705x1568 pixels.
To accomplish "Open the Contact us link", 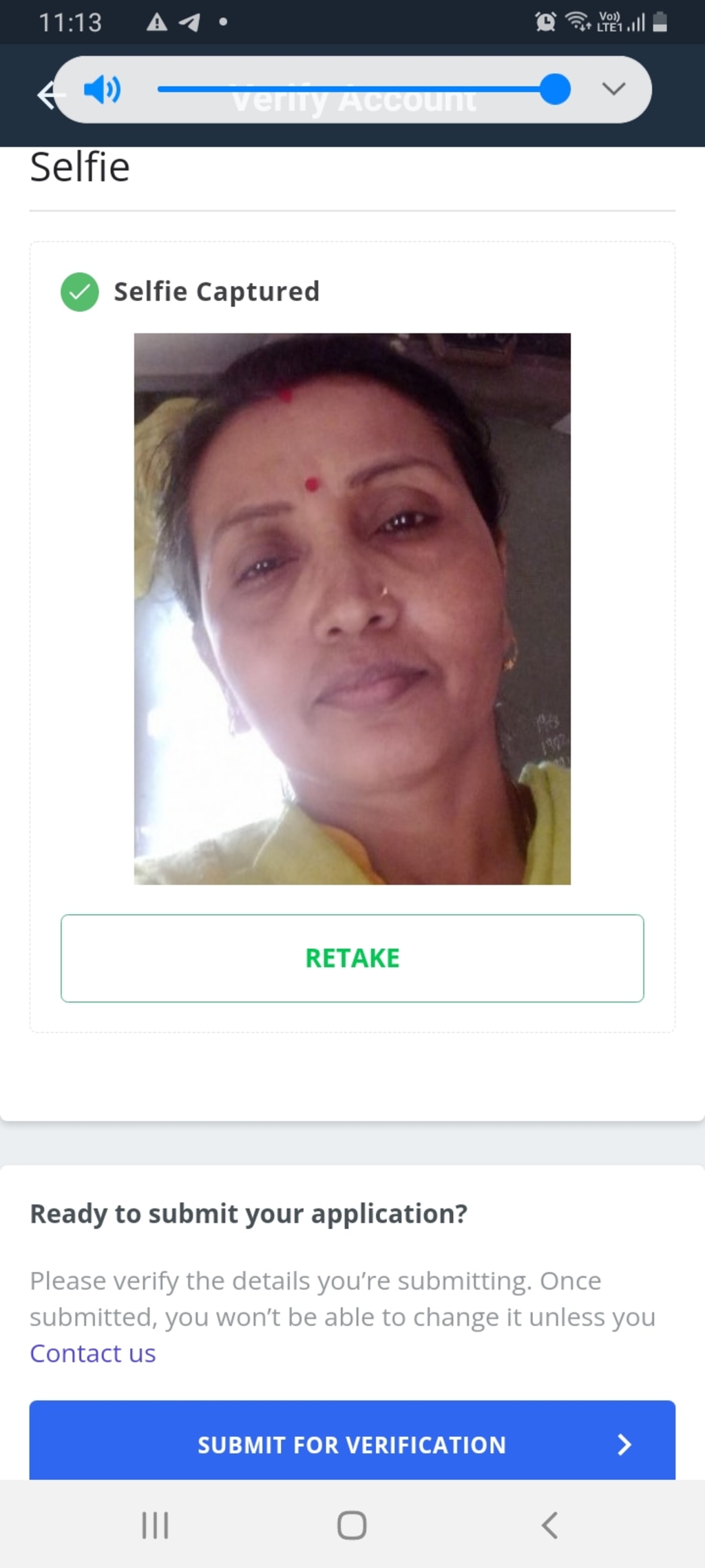I will click(93, 1353).
